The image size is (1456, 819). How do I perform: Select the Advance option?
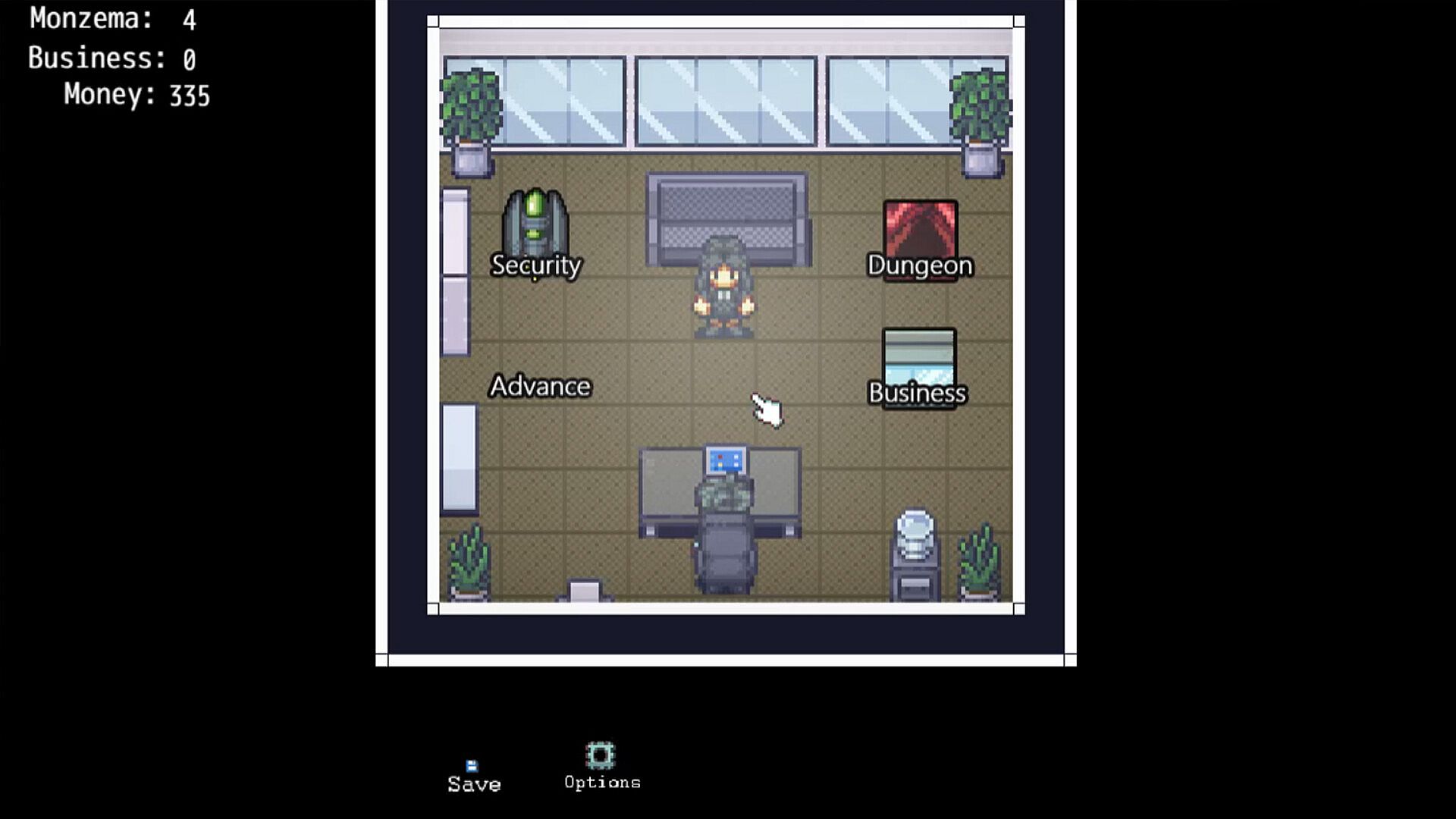pyautogui.click(x=540, y=386)
